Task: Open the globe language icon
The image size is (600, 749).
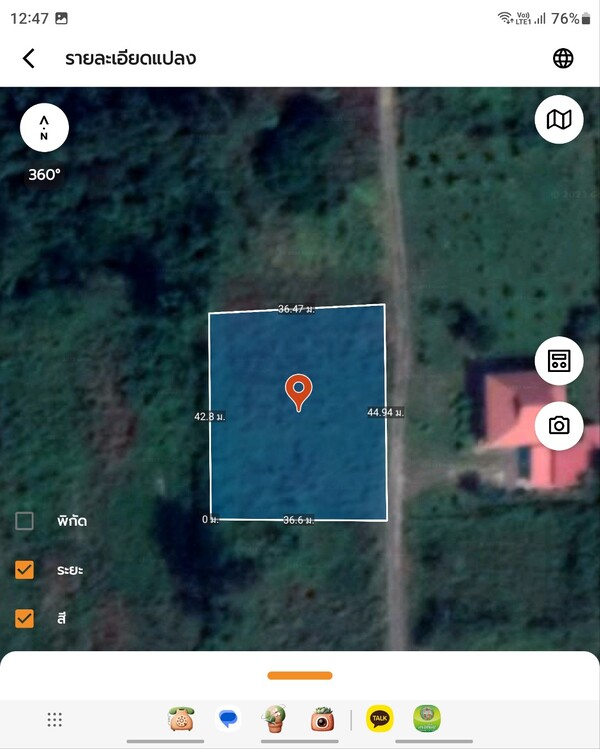Action: [x=563, y=58]
